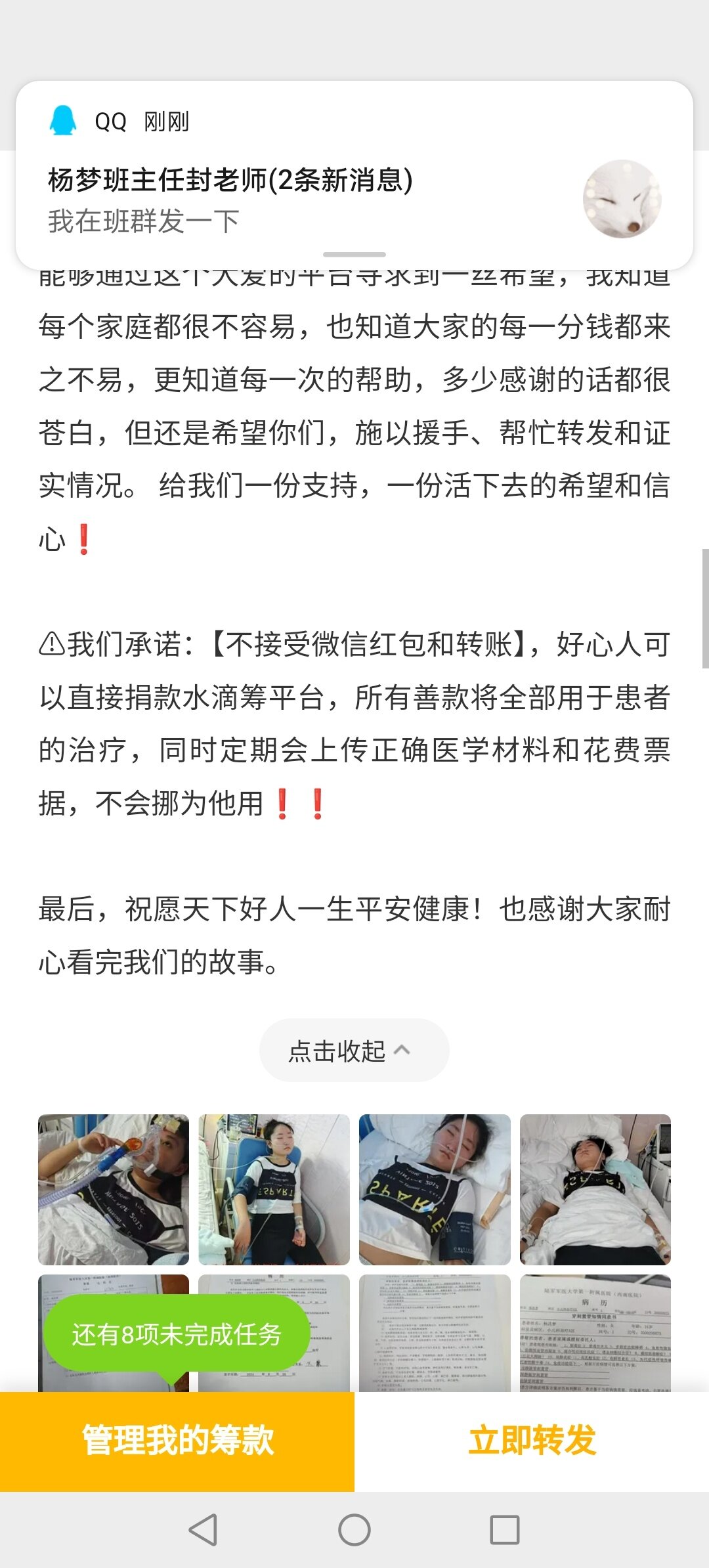This screenshot has width=709, height=1568.
Task: View the 病历 medical record document image
Action: (595, 1333)
